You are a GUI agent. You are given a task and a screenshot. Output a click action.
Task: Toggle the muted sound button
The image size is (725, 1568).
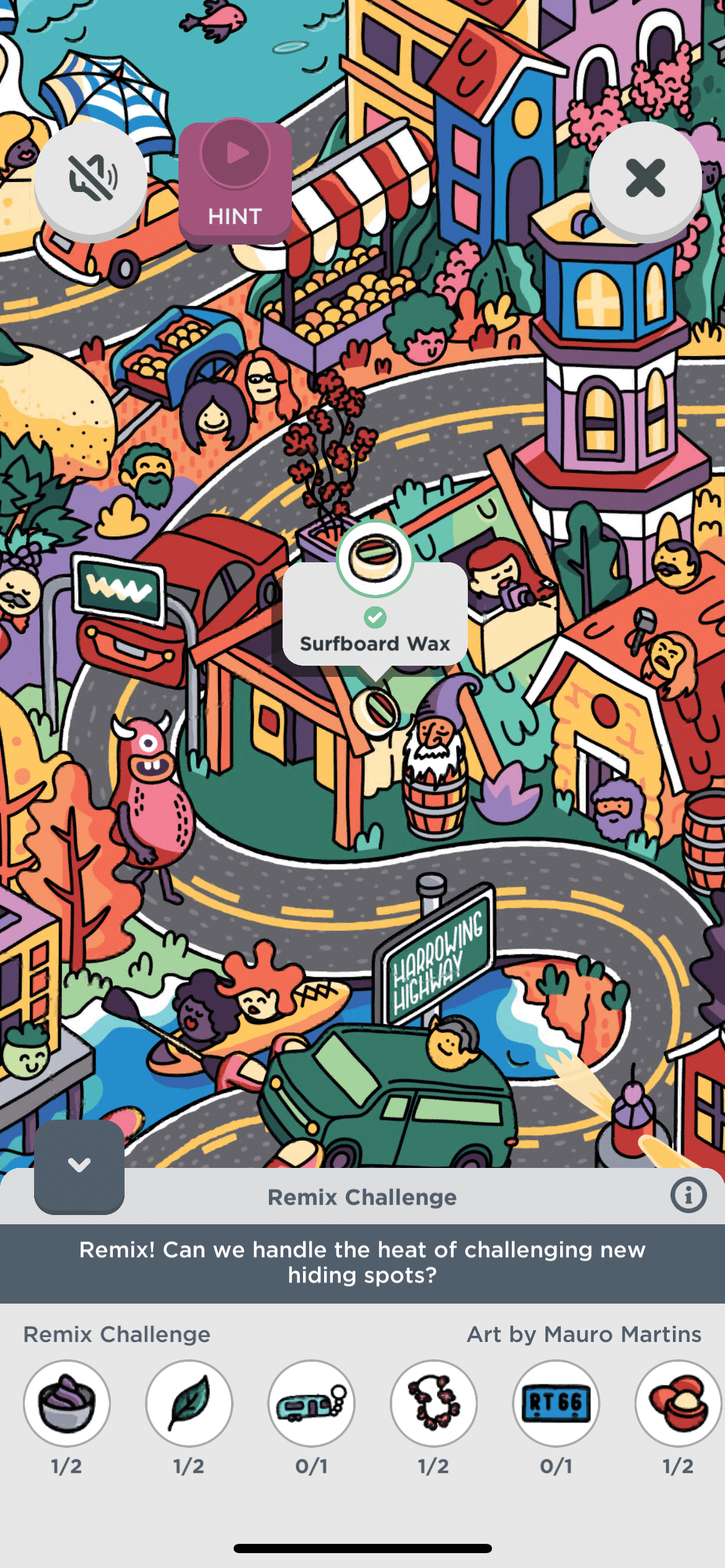coord(90,178)
